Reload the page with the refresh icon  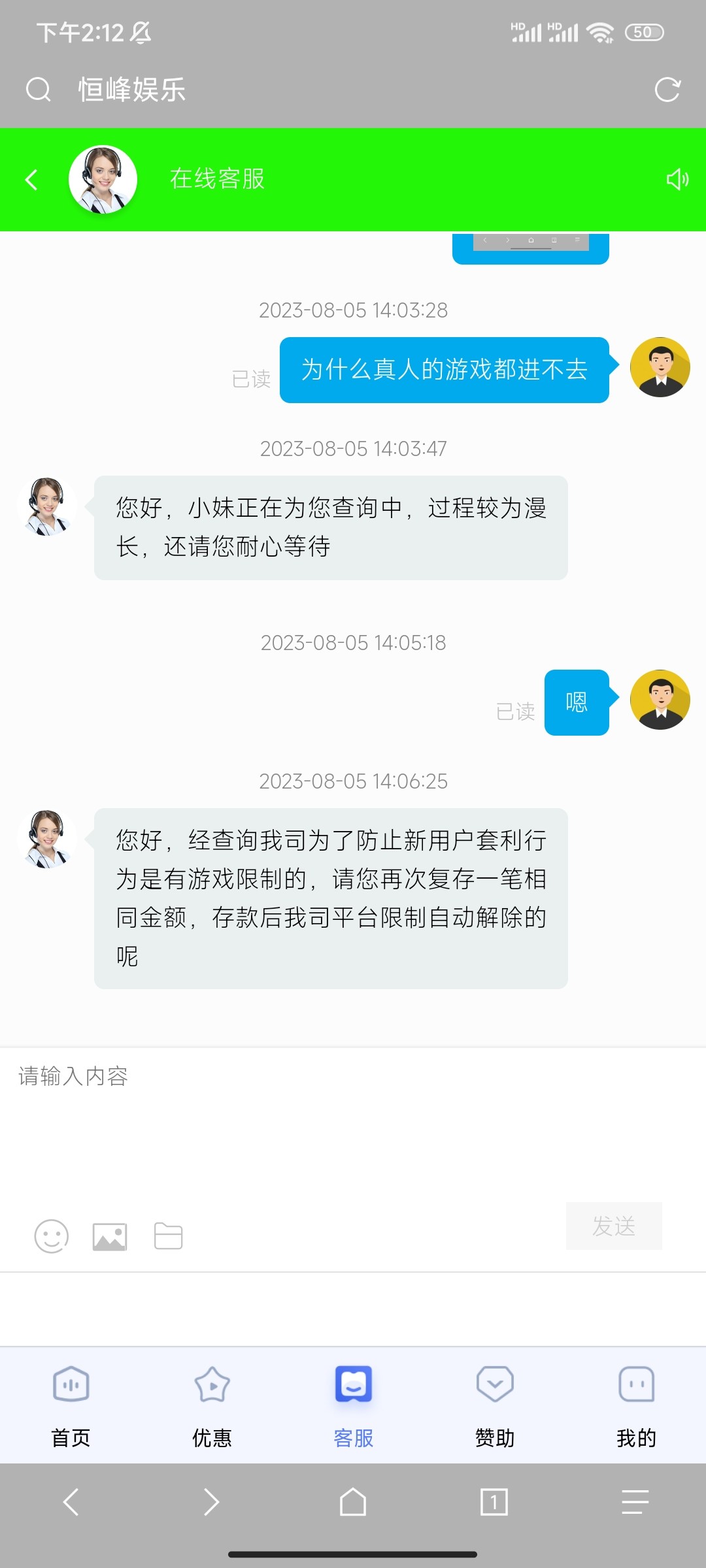[667, 90]
